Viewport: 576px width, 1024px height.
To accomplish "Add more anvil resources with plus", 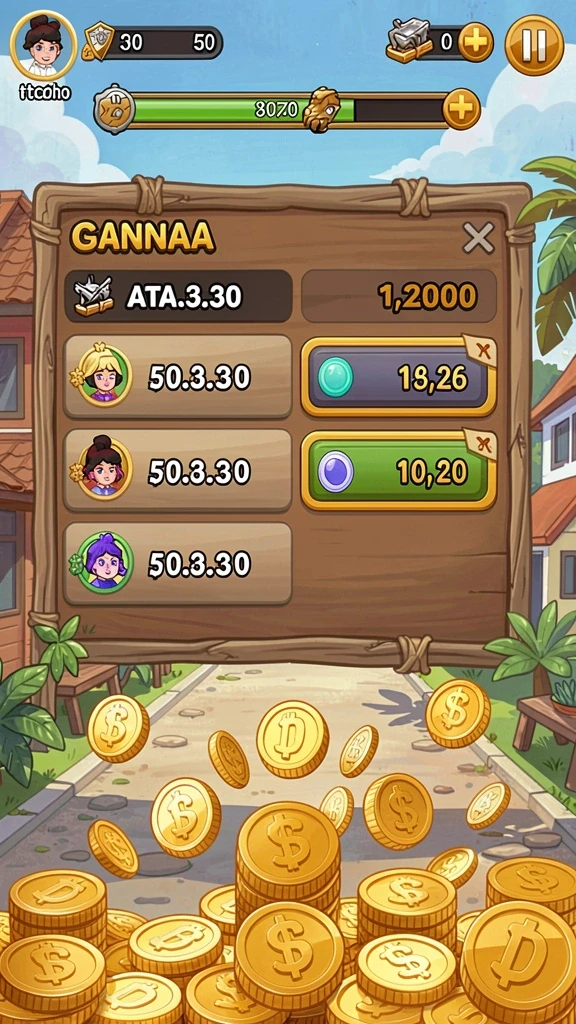I will point(475,44).
